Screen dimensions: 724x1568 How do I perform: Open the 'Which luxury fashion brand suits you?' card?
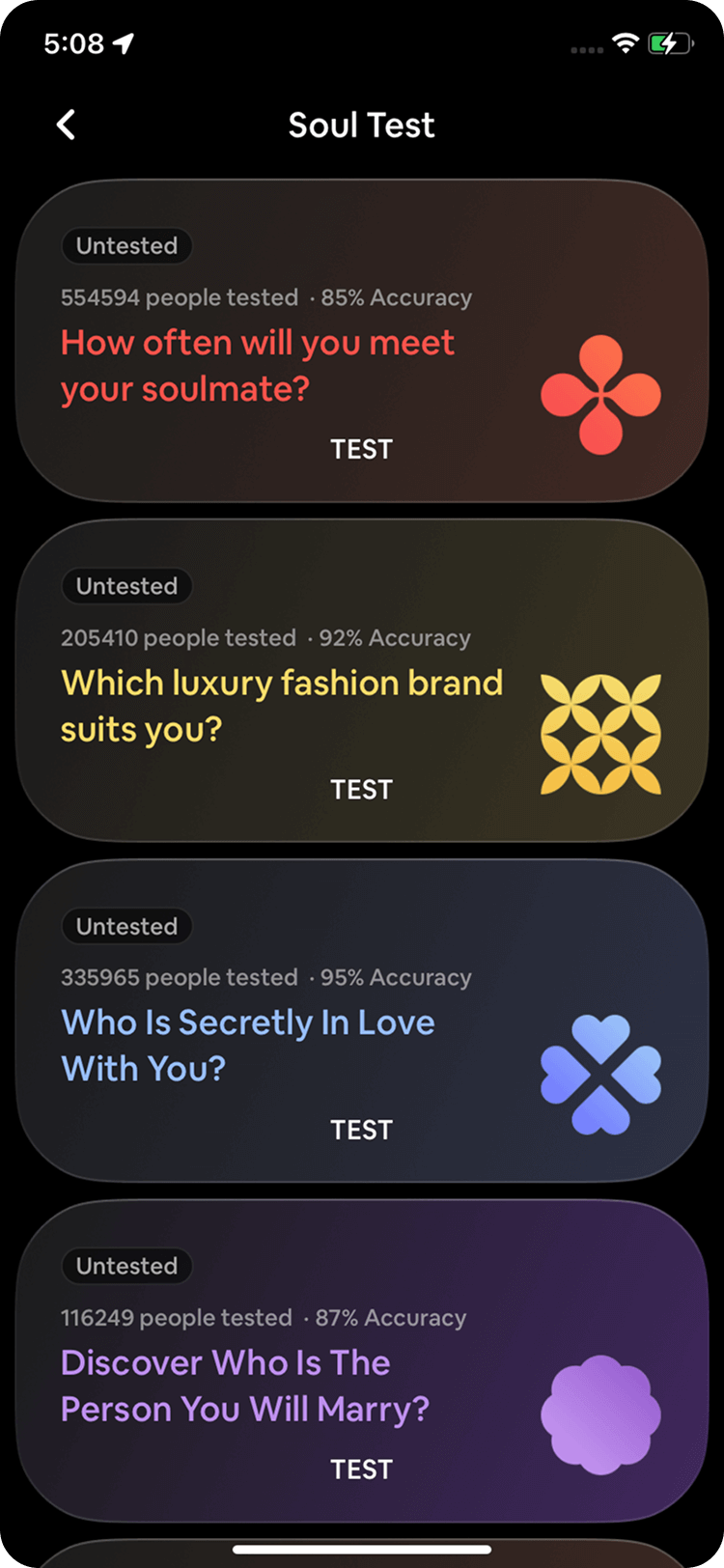281,705
